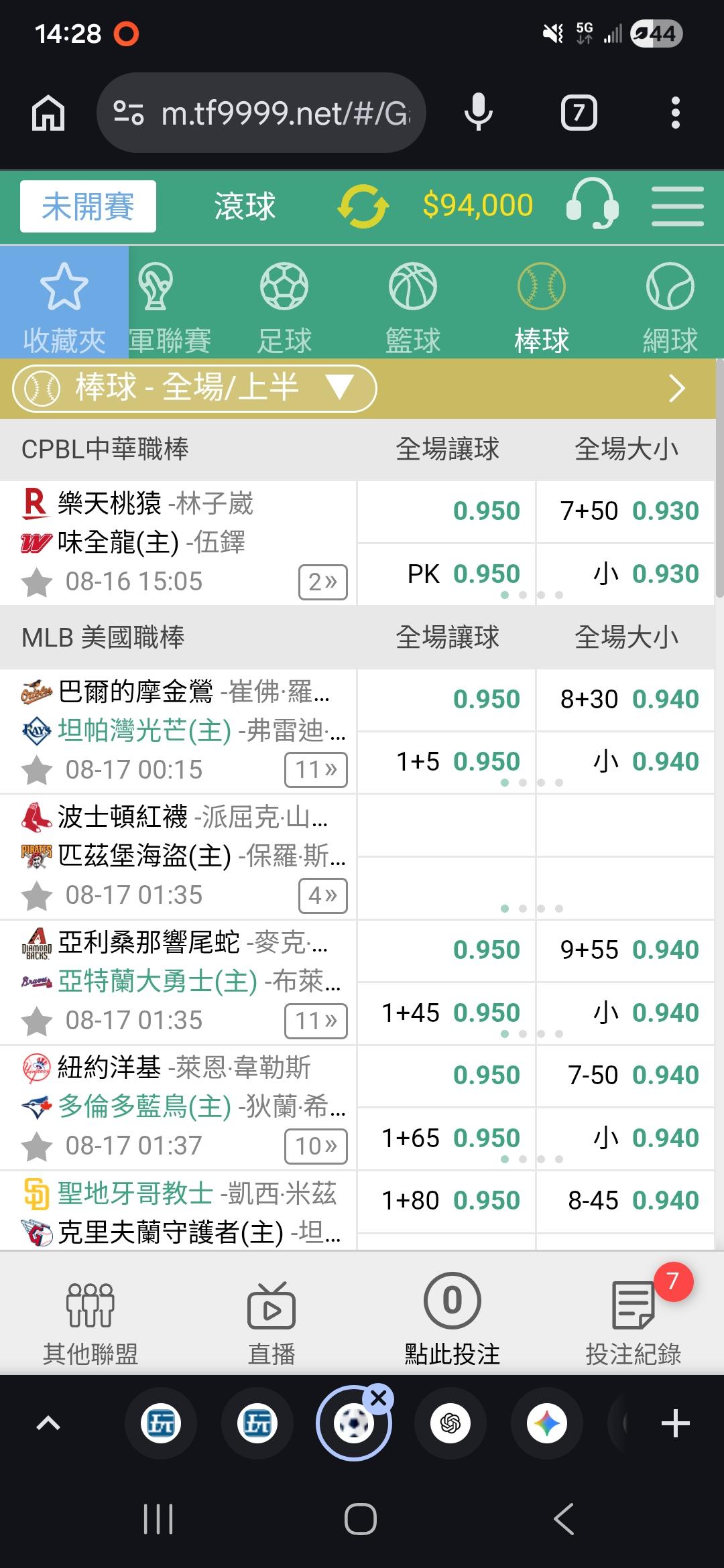Switch to the 滾球 tab

[x=245, y=206]
